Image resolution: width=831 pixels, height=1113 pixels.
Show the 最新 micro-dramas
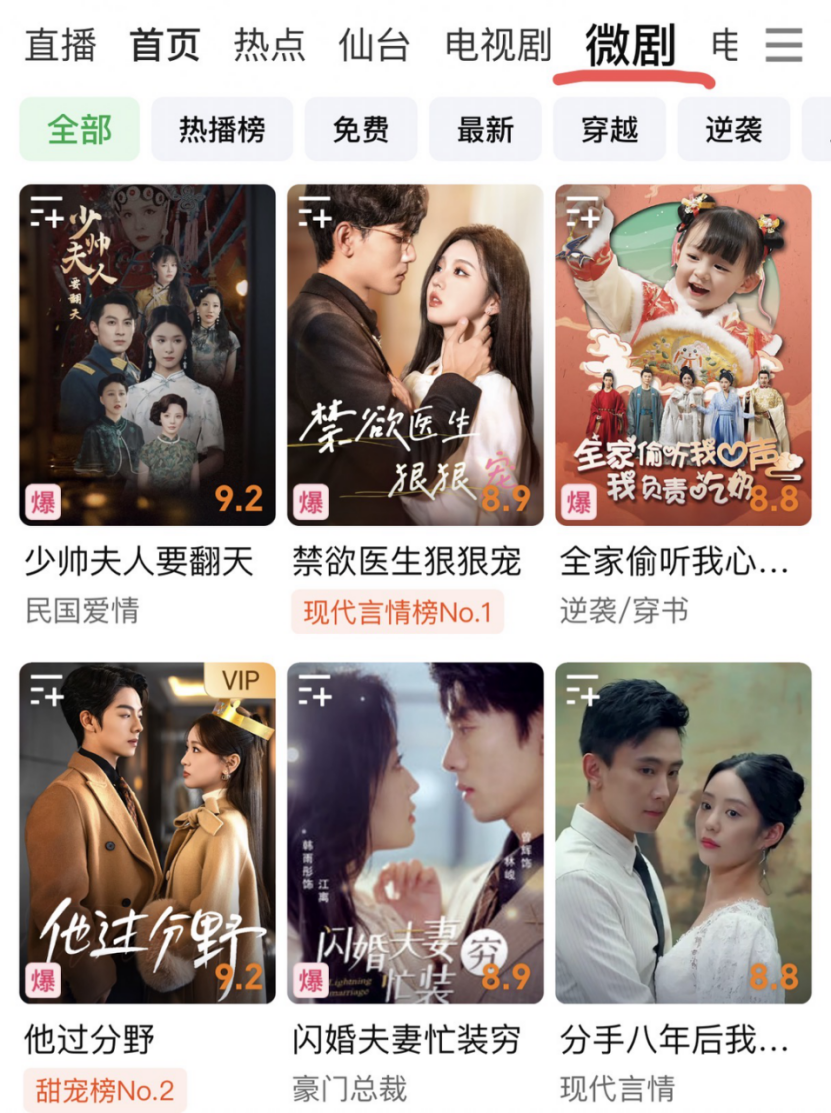pos(485,129)
